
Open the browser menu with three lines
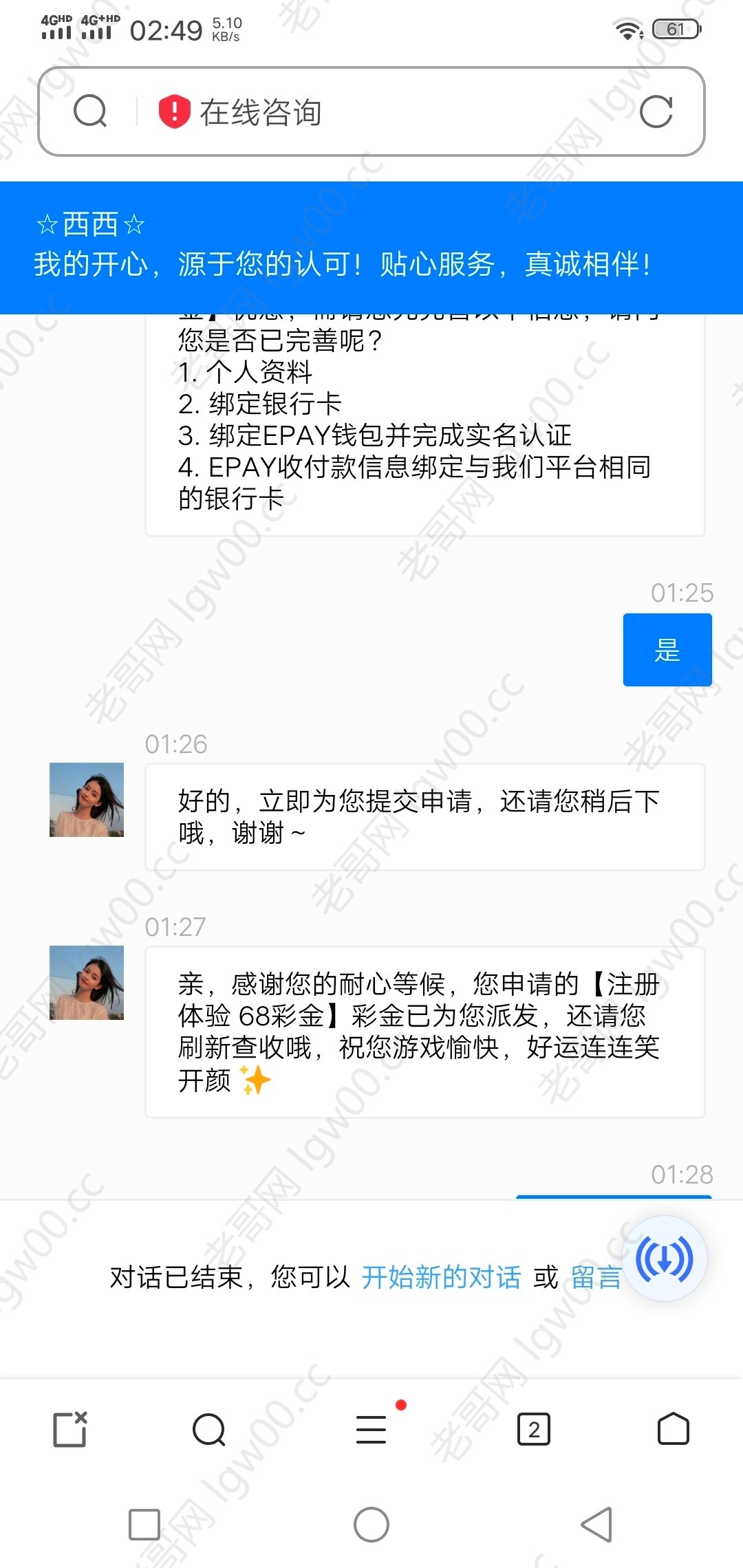tap(371, 1430)
